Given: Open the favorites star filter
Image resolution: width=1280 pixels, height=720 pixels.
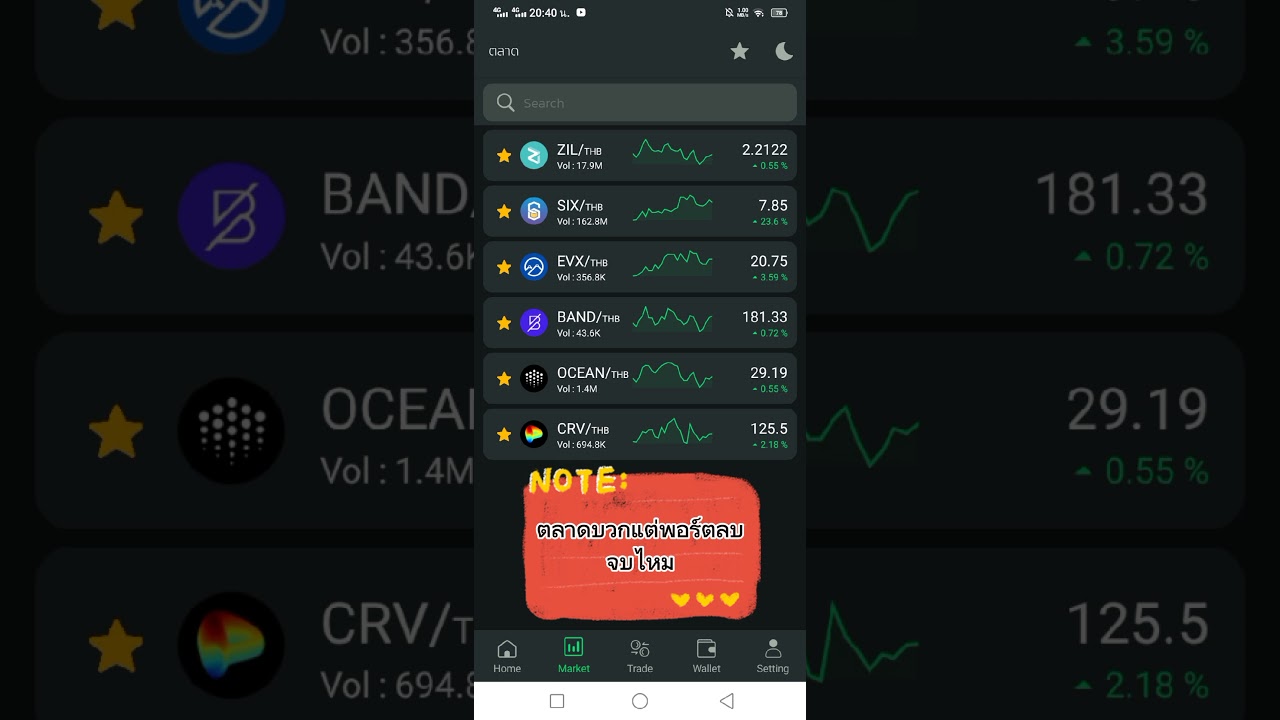Looking at the screenshot, I should click(739, 51).
